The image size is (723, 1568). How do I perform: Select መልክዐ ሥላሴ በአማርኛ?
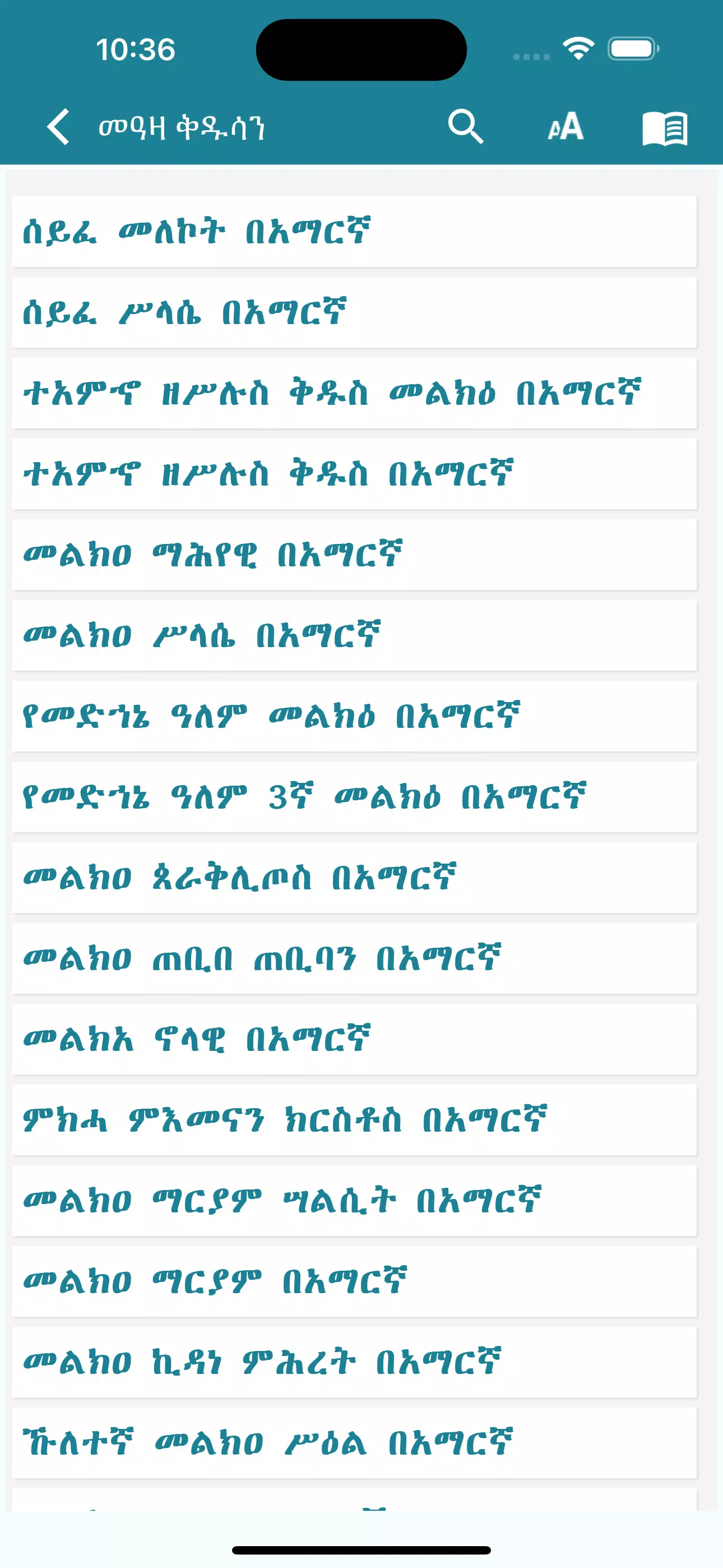tap(354, 635)
